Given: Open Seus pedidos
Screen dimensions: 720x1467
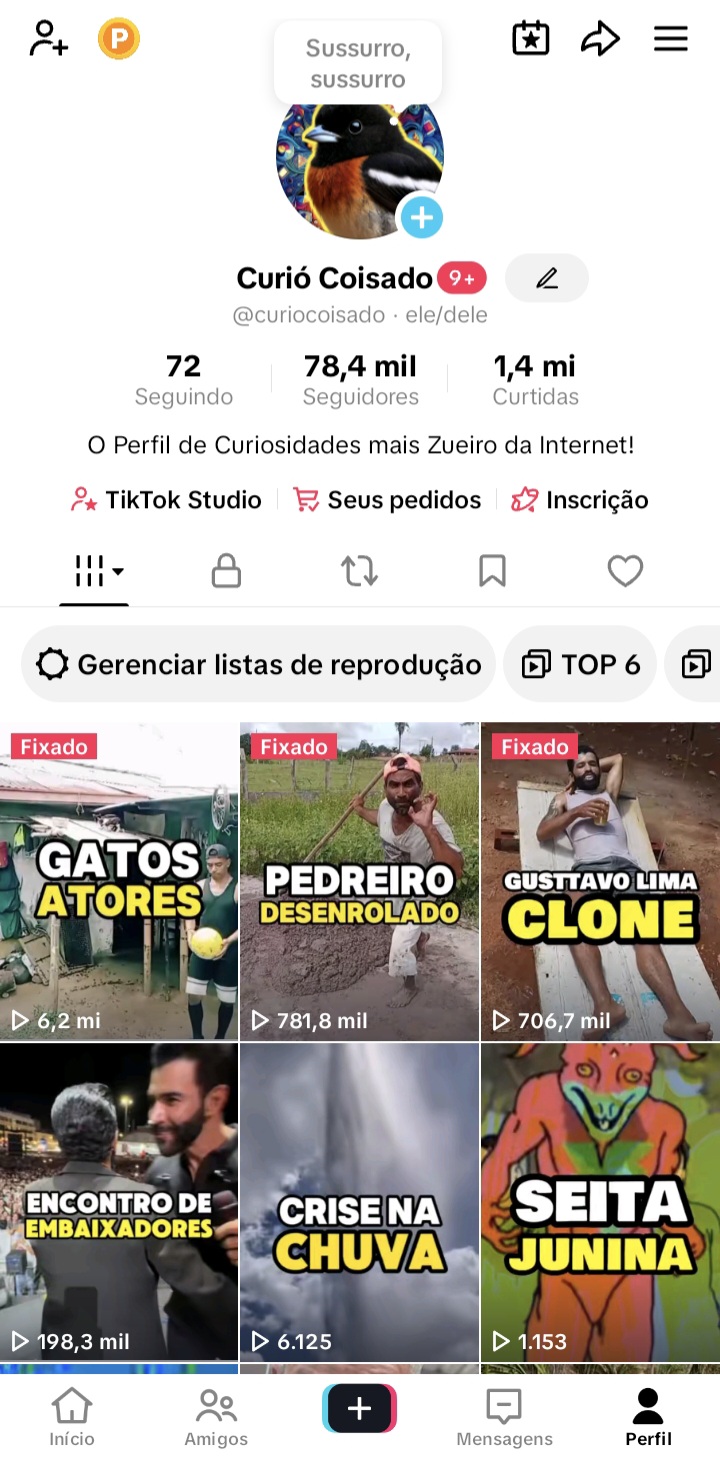Looking at the screenshot, I should [387, 500].
